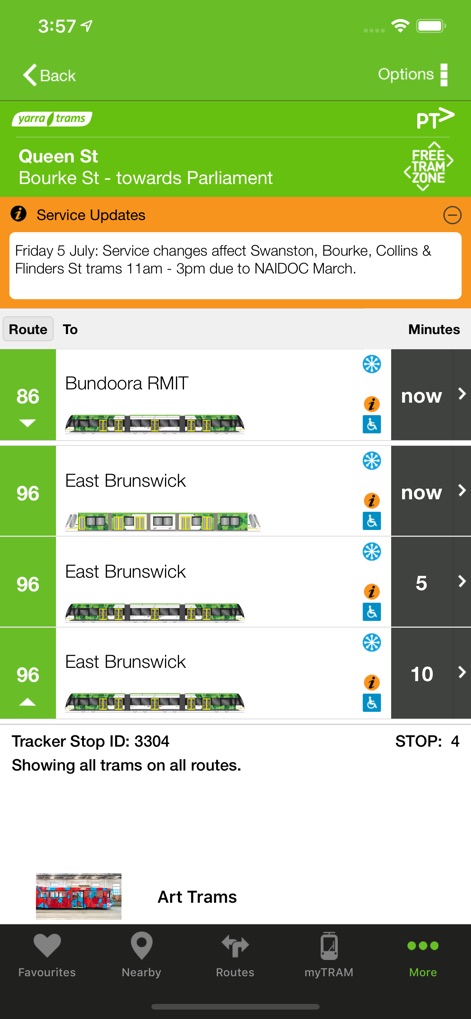Open the Options menu
The width and height of the screenshot is (471, 1019).
coord(413,75)
